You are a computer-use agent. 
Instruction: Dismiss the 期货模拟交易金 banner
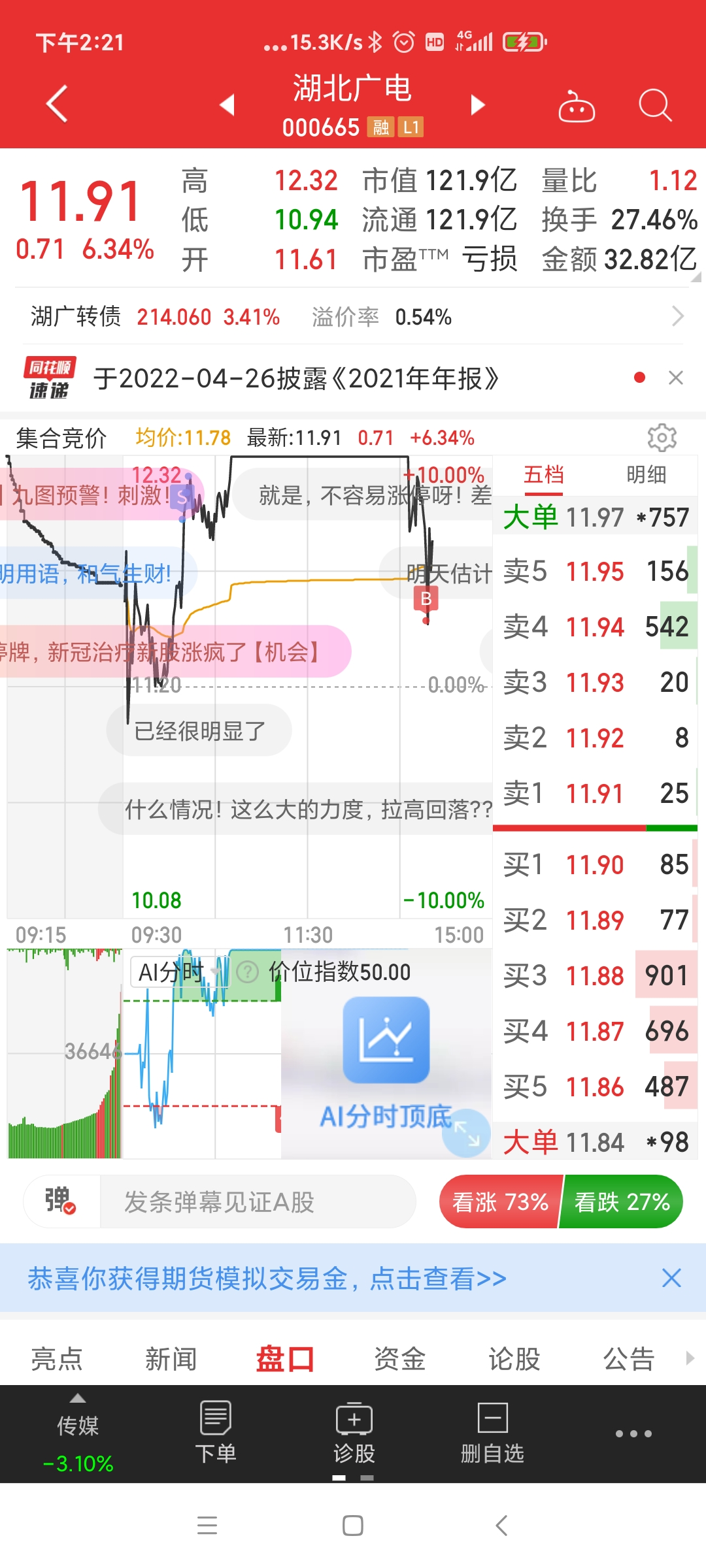click(671, 1278)
